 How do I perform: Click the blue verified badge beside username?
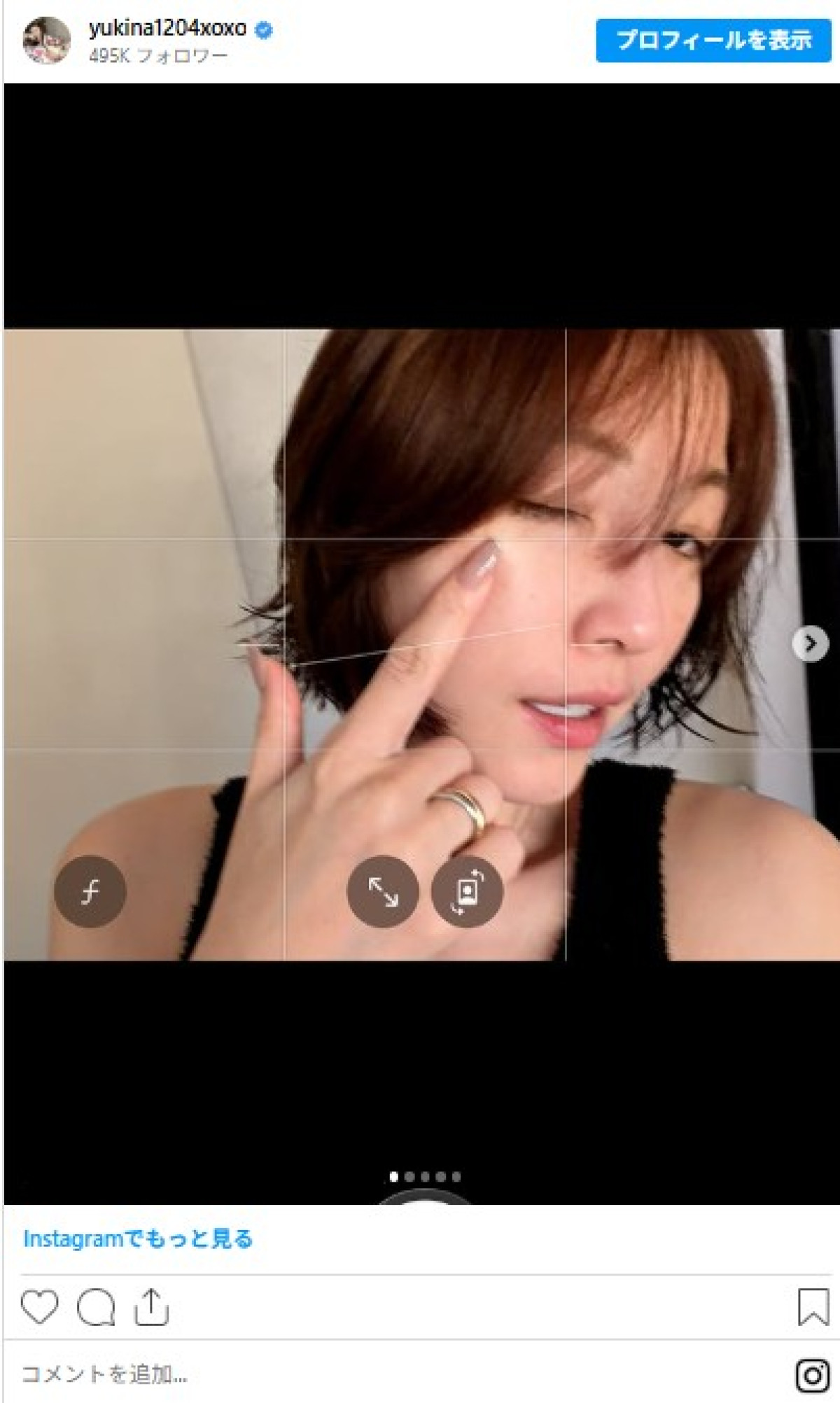point(264,29)
